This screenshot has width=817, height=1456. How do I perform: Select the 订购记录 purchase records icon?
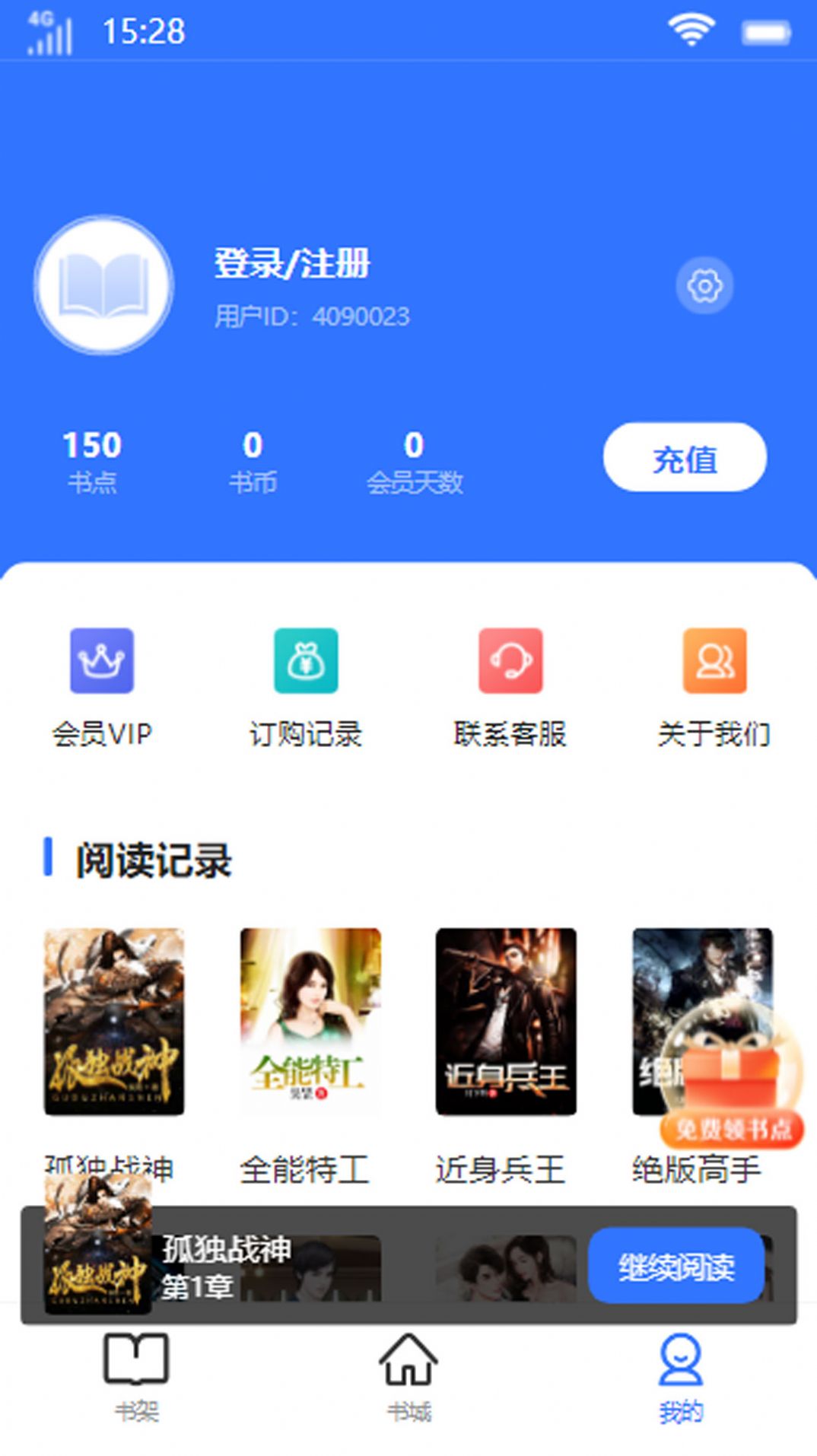point(305,661)
